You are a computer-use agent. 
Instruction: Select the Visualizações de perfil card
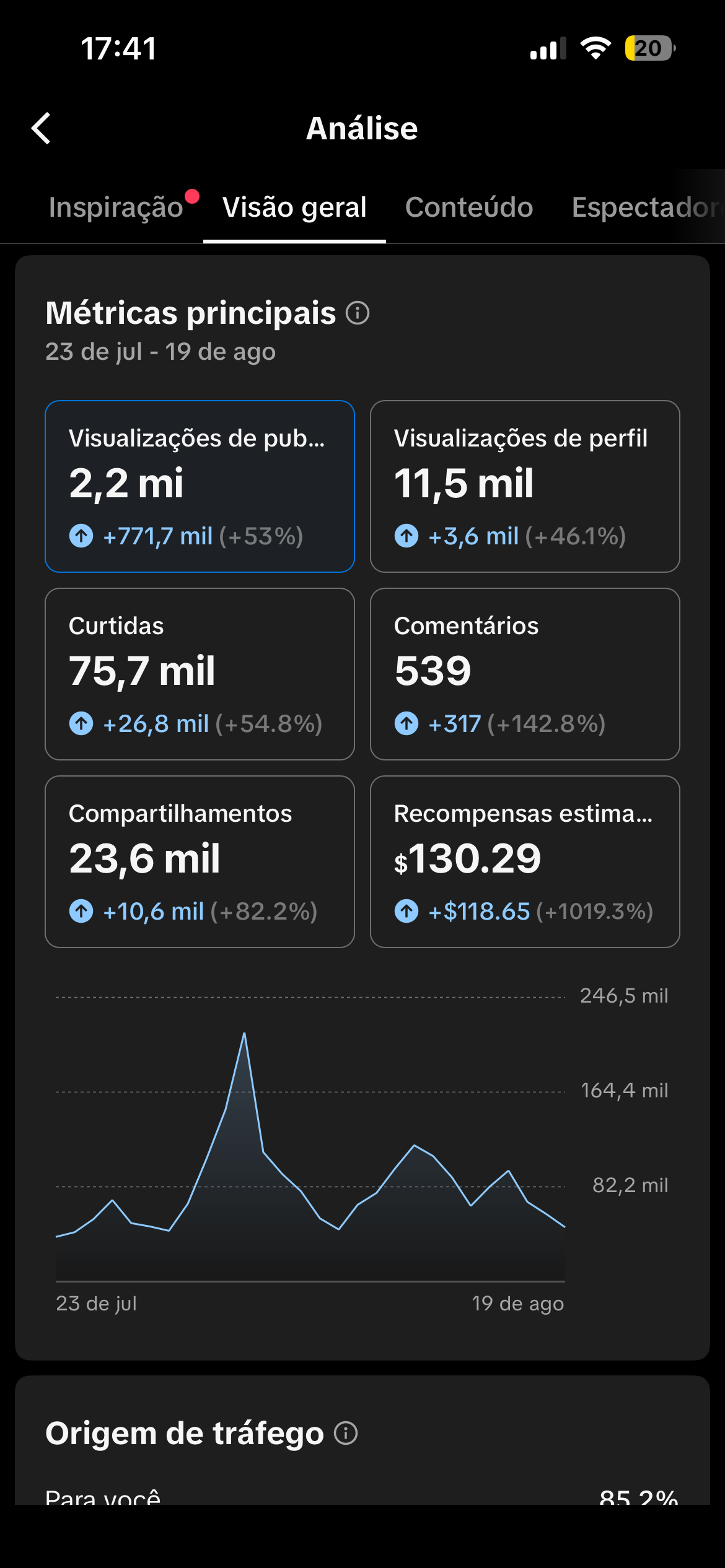click(x=525, y=486)
